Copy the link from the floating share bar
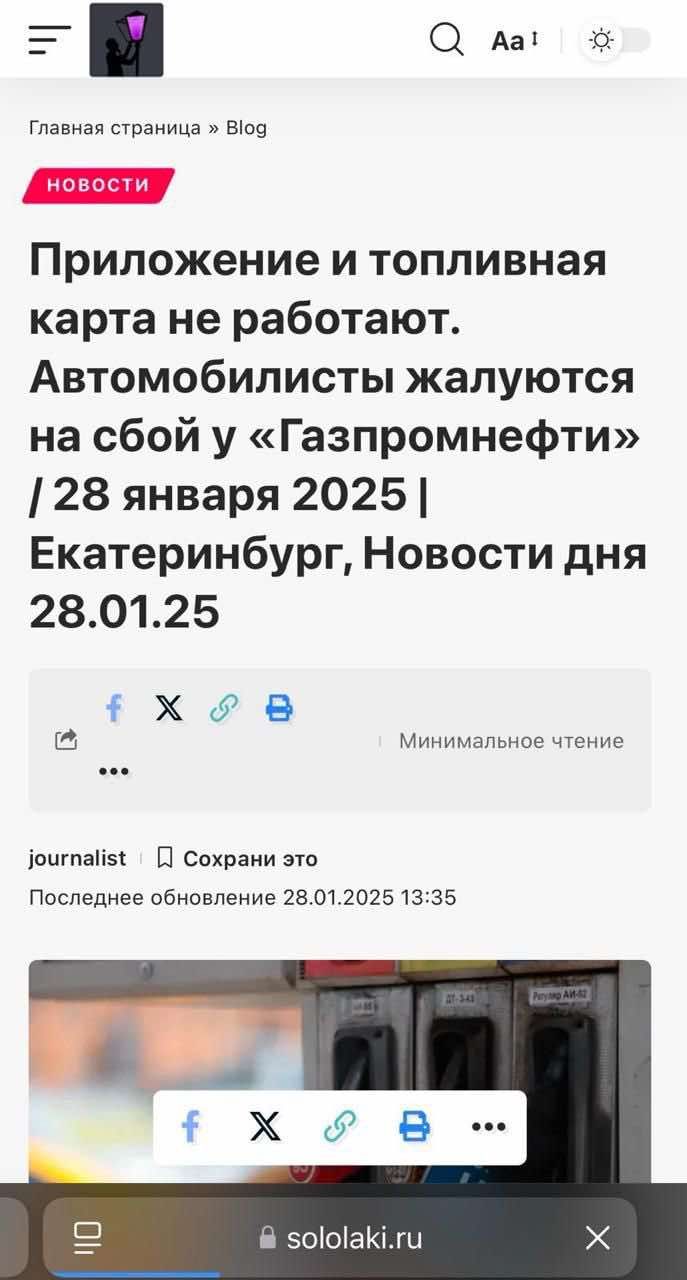This screenshot has height=1280, width=687. [340, 1128]
